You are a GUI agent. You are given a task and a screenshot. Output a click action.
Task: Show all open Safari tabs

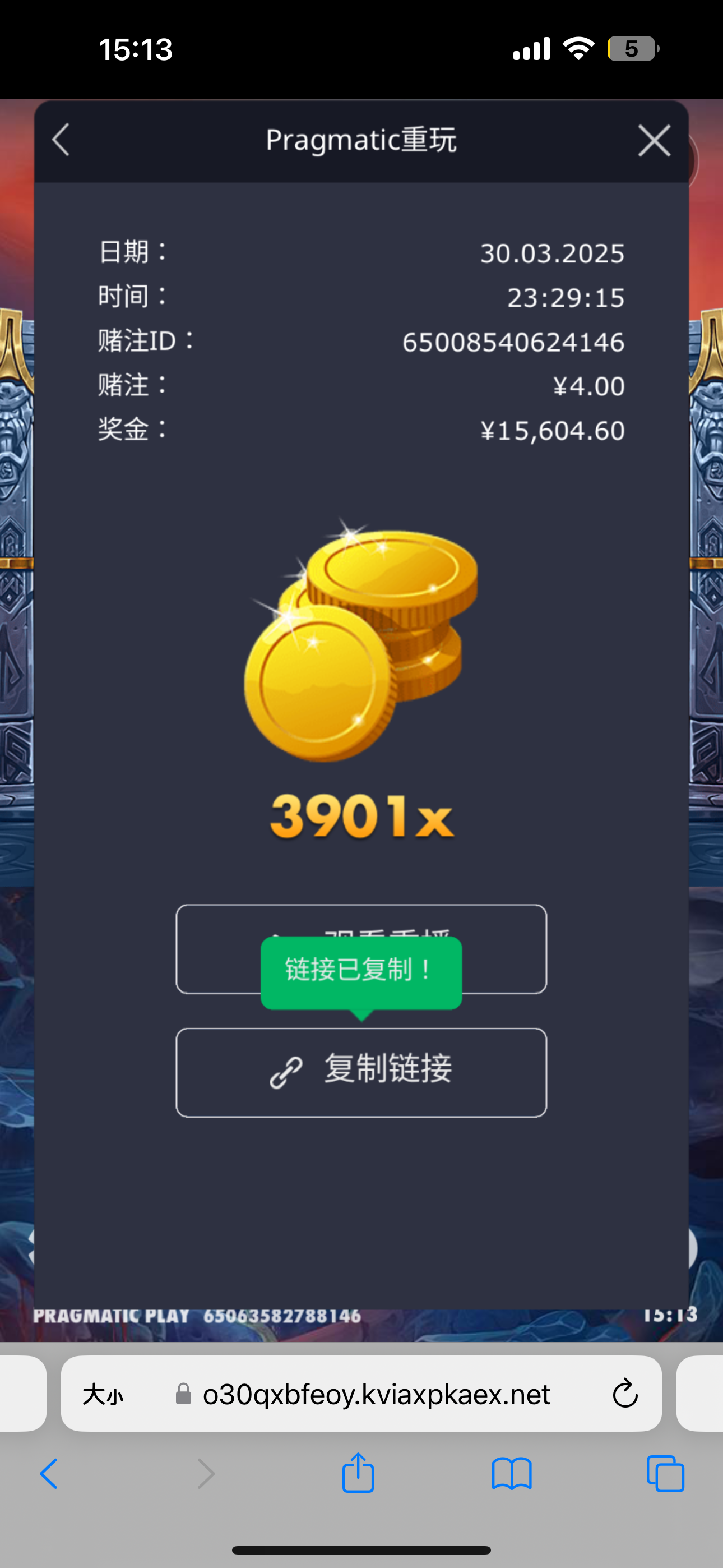coord(665,1474)
